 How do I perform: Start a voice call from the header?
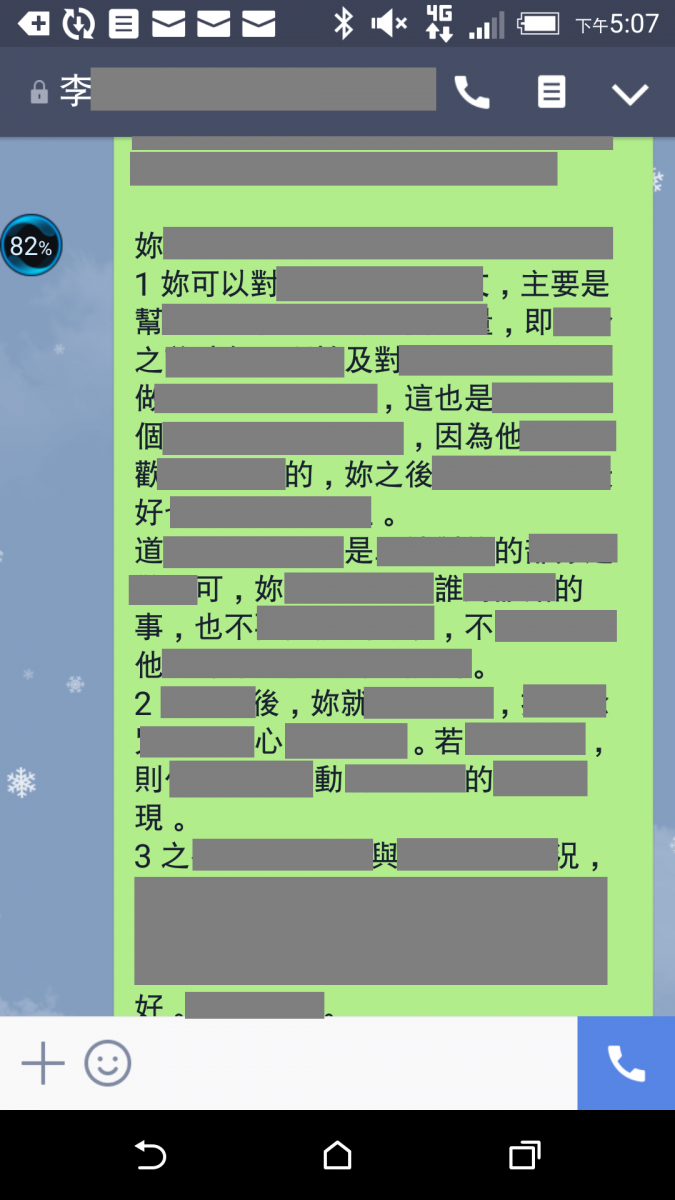coord(472,93)
